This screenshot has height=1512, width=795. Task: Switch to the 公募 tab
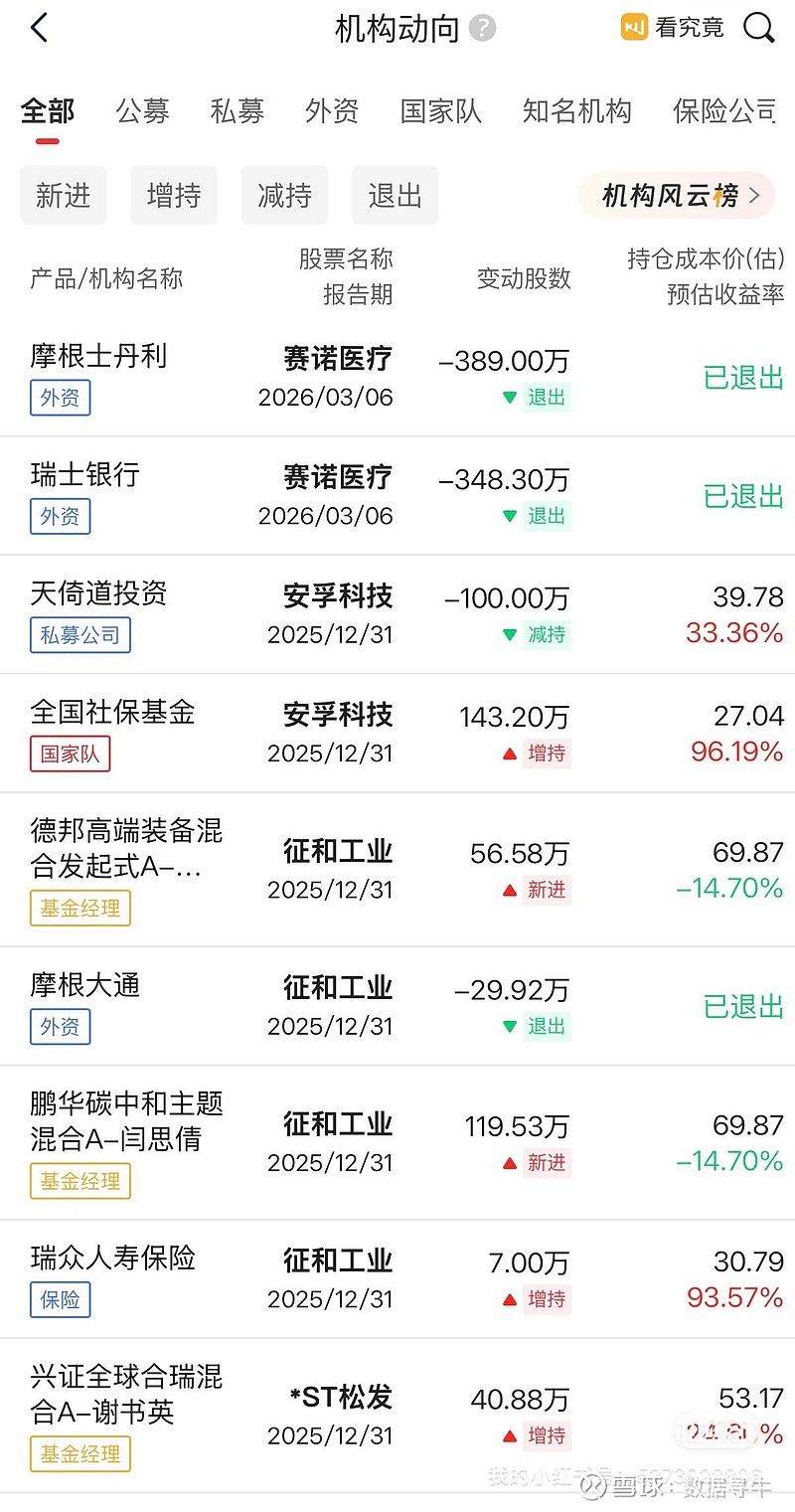[x=142, y=110]
